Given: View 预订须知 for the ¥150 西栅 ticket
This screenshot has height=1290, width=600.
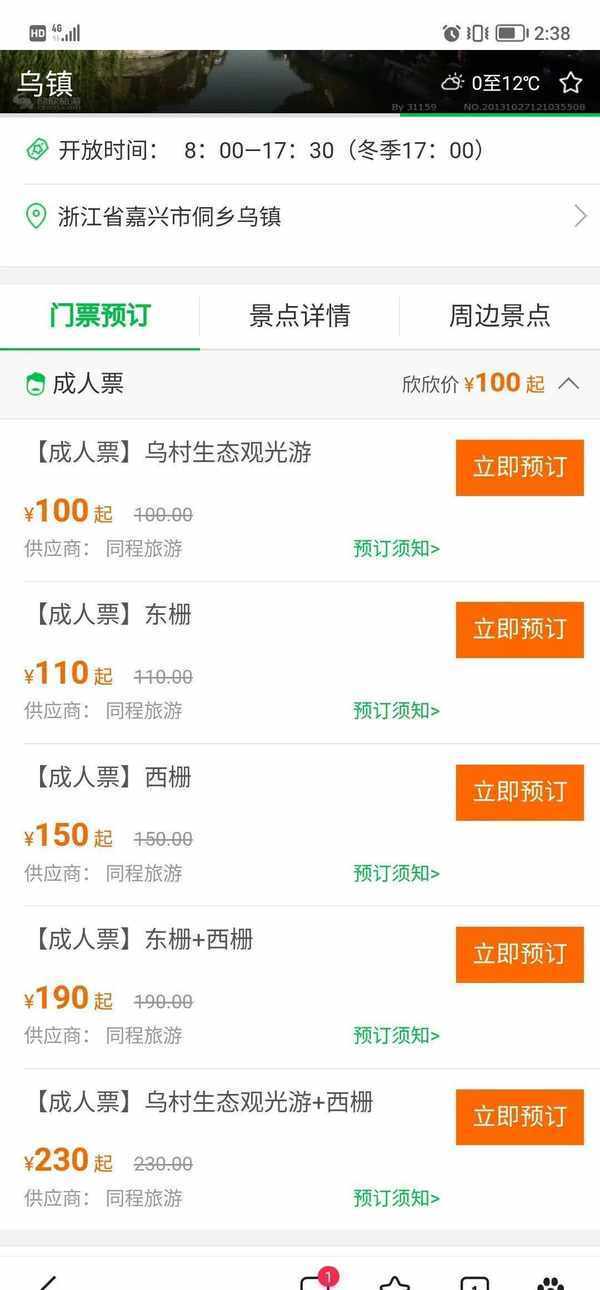Looking at the screenshot, I should point(396,873).
